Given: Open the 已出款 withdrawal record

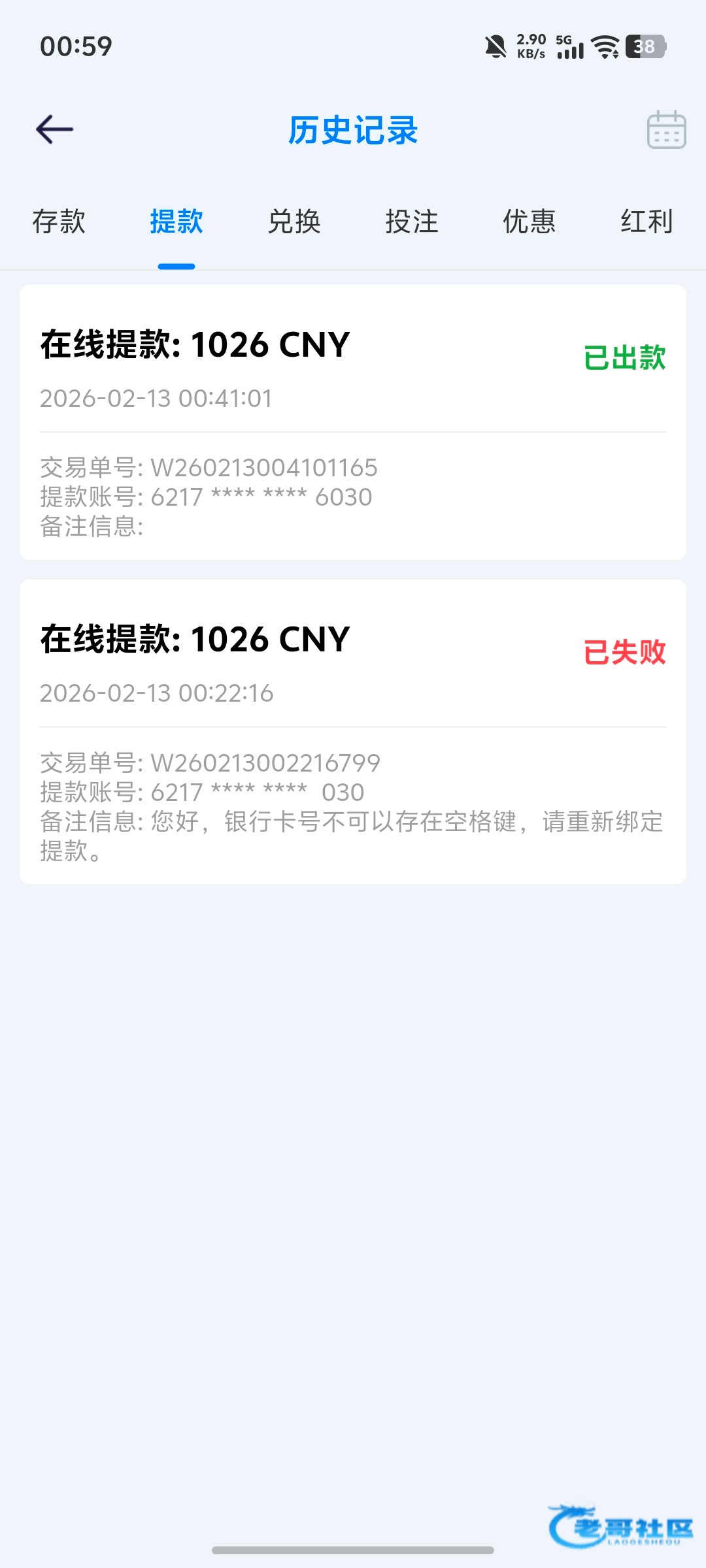Looking at the screenshot, I should pos(353,422).
